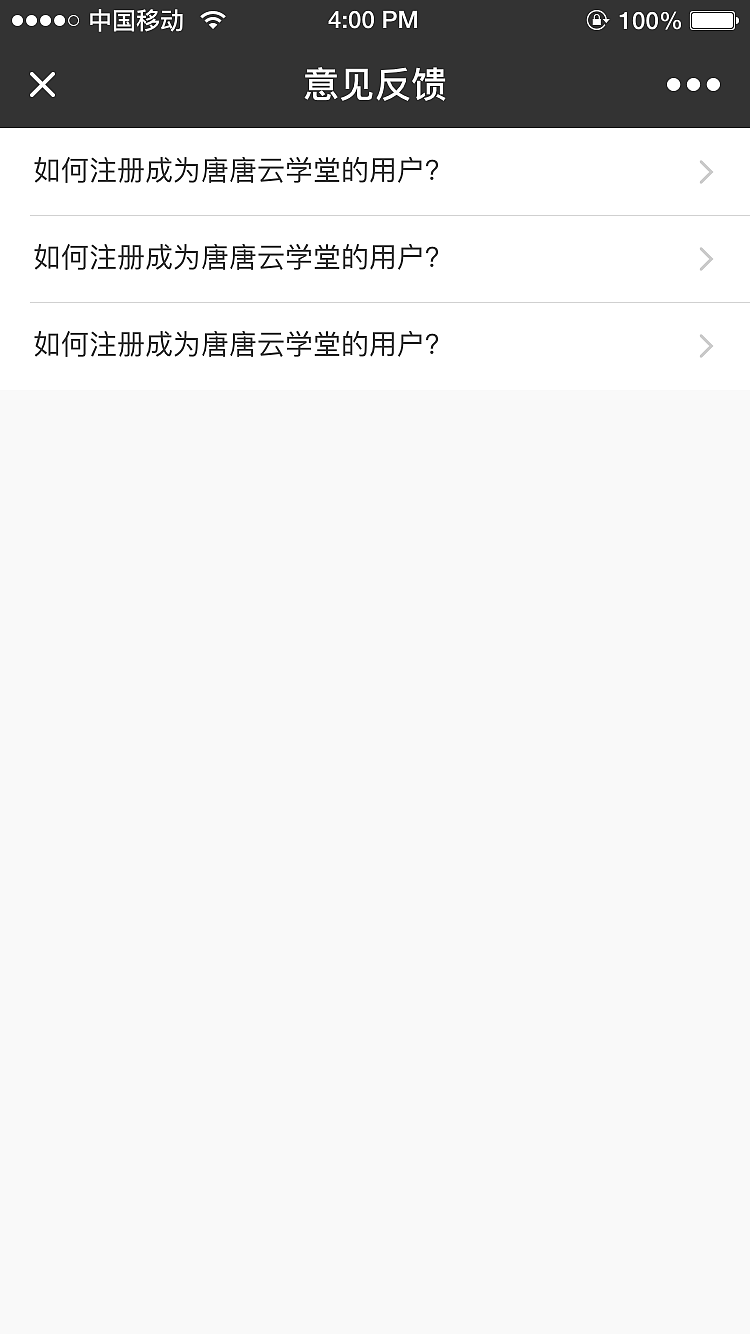
Task: Tap the empty content area below the list
Action: 375,800
